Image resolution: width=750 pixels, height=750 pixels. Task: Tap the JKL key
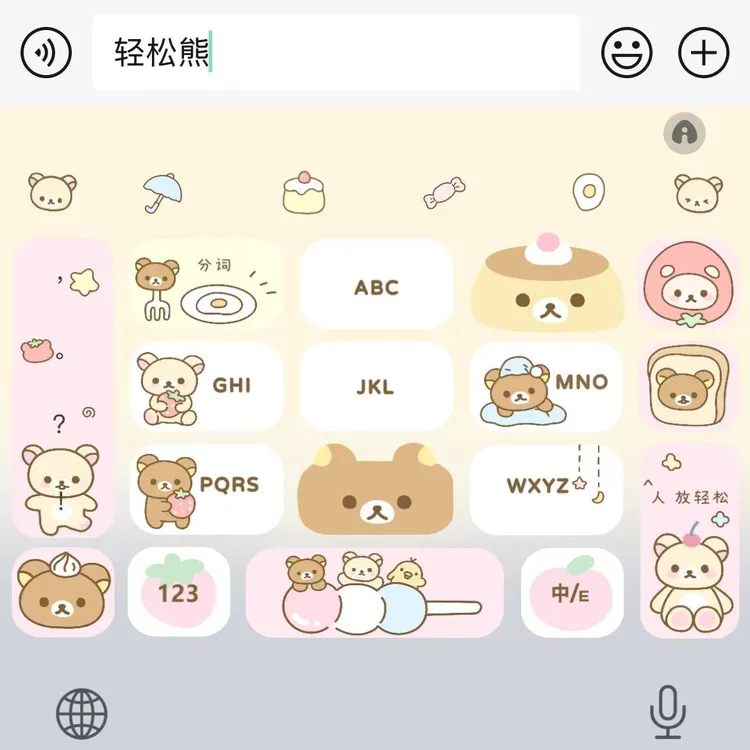(376, 386)
